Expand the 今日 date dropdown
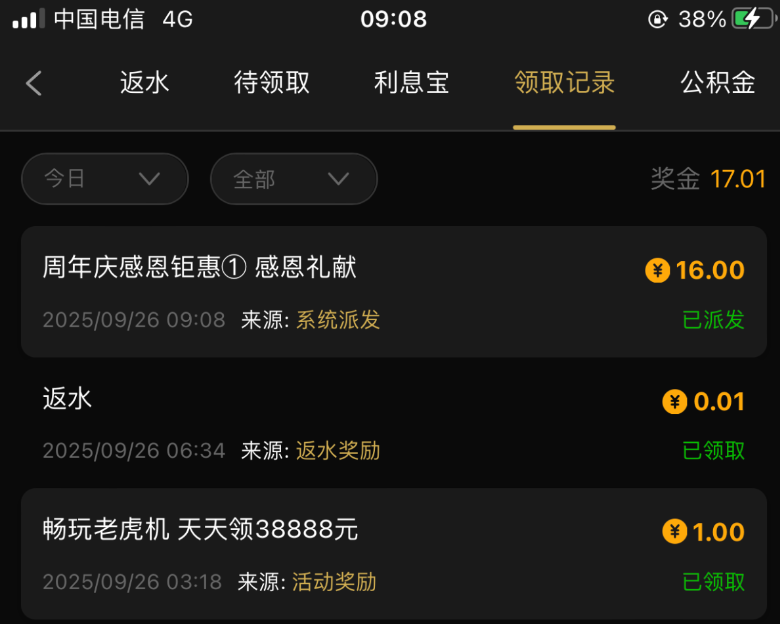This screenshot has width=780, height=624. pyautogui.click(x=105, y=179)
